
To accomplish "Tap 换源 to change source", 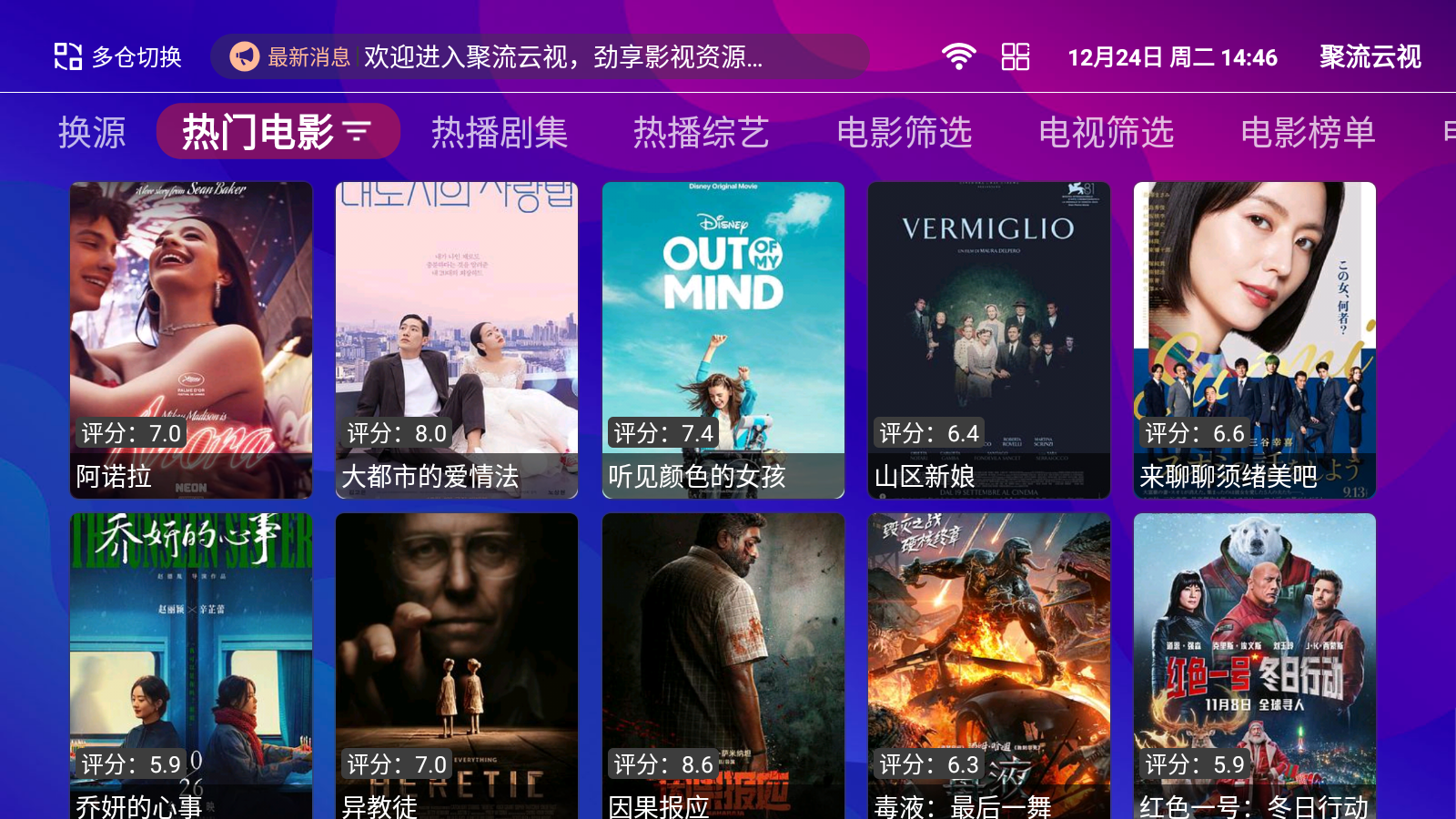I will tap(92, 133).
